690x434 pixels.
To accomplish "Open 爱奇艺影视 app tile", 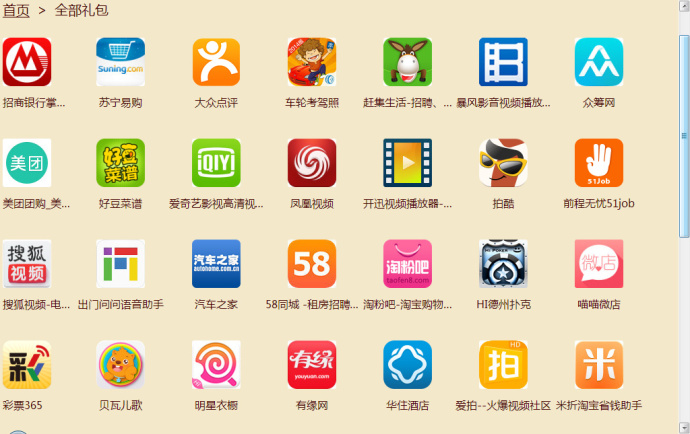I will click(x=216, y=163).
